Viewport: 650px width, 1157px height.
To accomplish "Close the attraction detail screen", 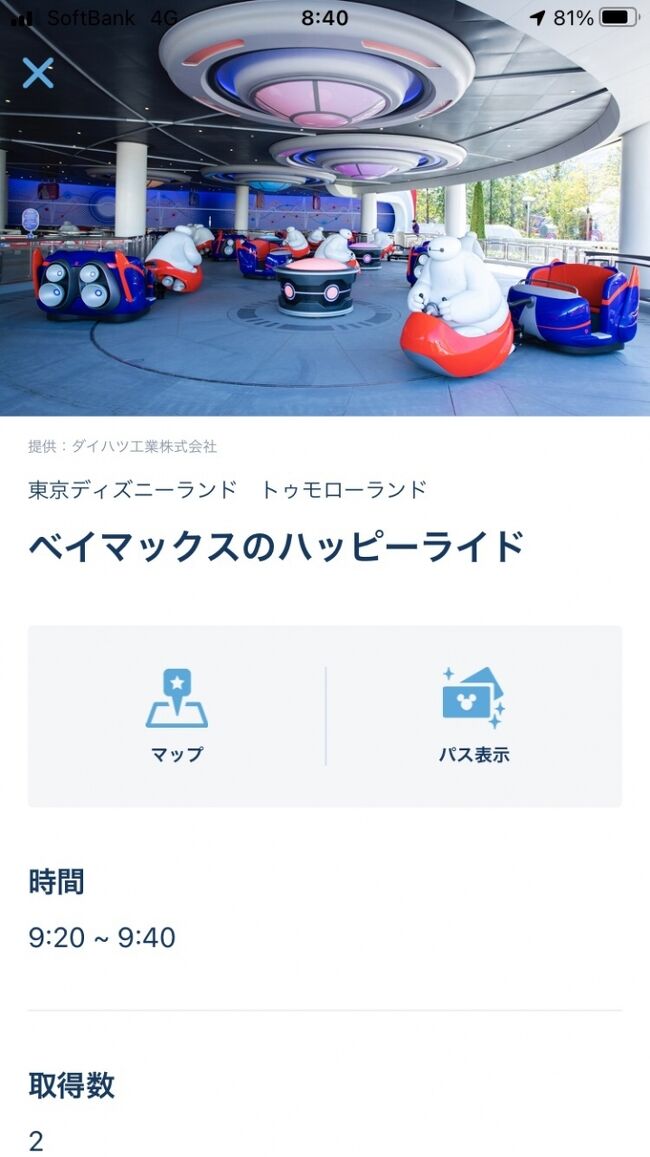I will [x=38, y=73].
